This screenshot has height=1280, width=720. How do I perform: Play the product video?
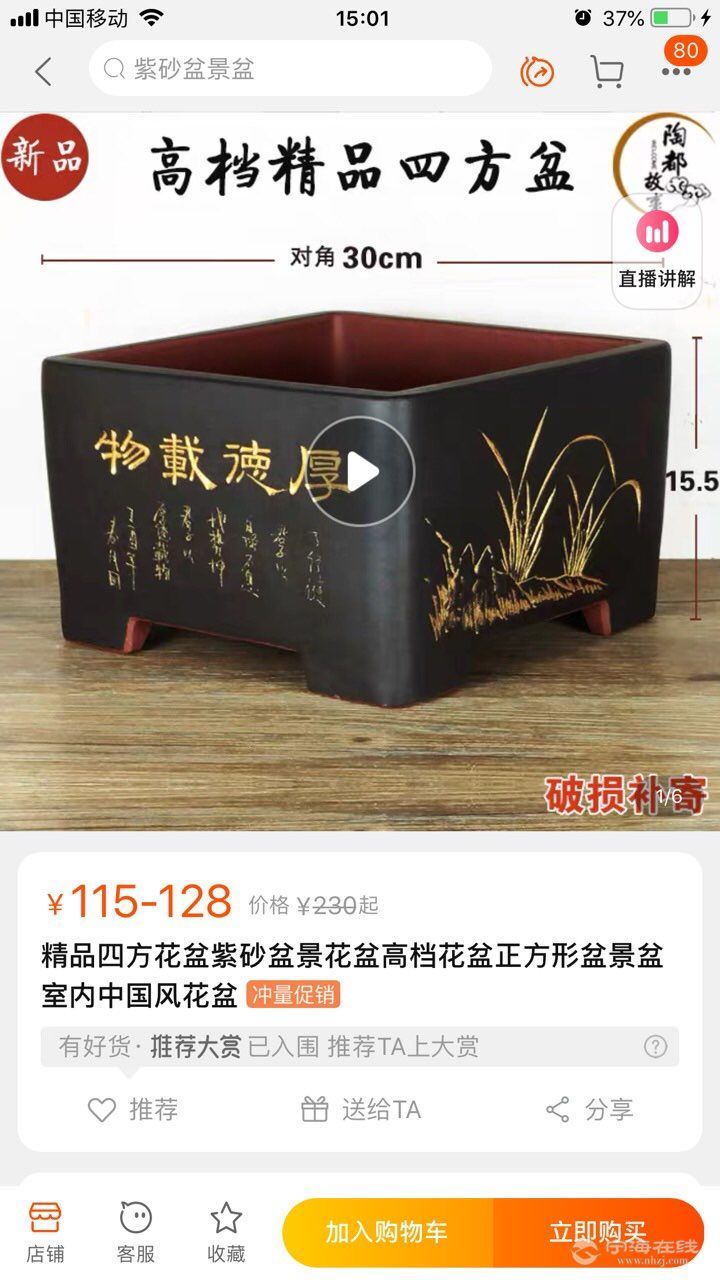coord(360,470)
